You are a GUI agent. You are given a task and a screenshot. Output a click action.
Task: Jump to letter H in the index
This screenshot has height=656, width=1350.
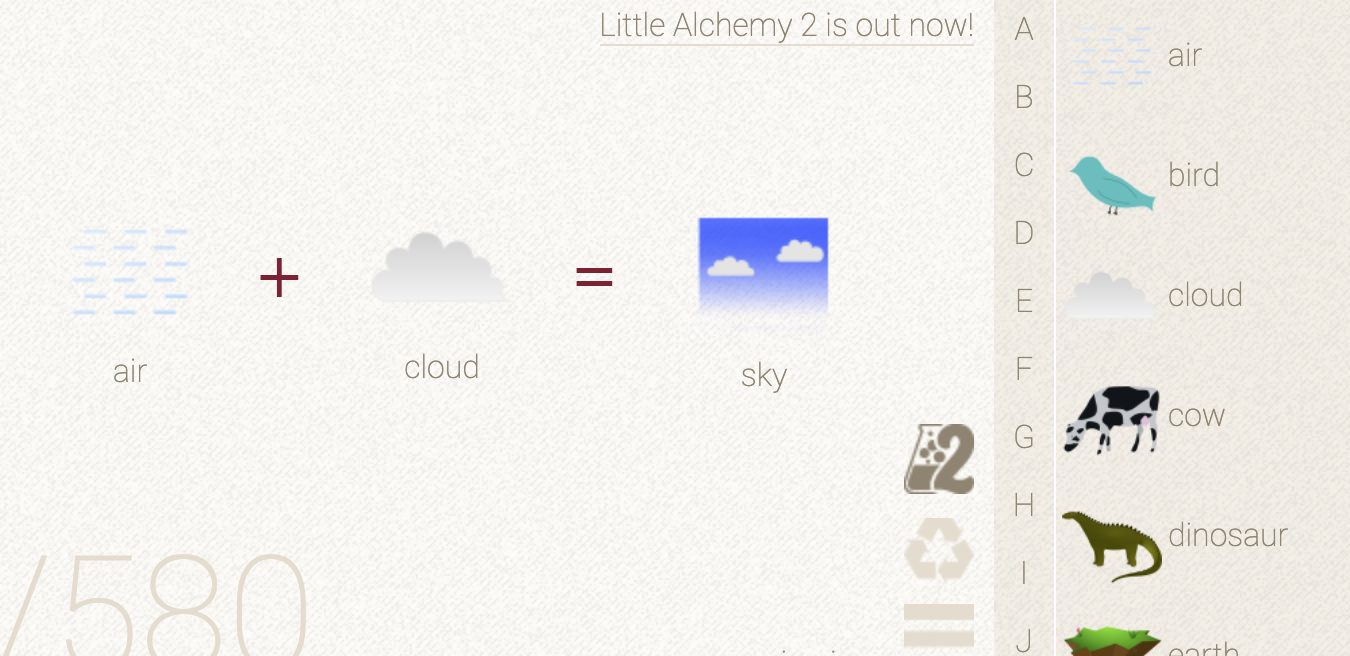click(1024, 505)
